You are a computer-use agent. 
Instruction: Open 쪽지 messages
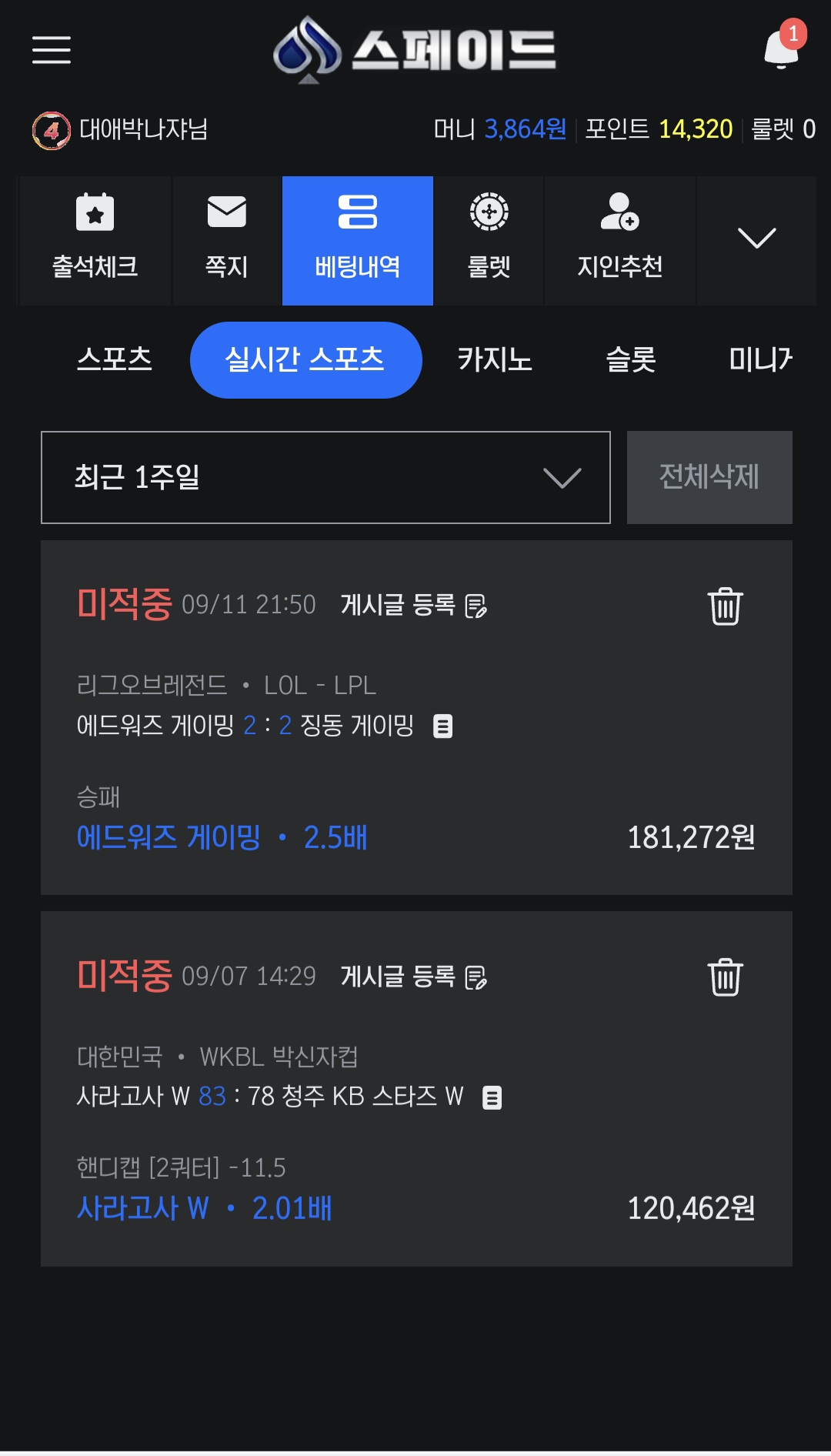pyautogui.click(x=227, y=241)
